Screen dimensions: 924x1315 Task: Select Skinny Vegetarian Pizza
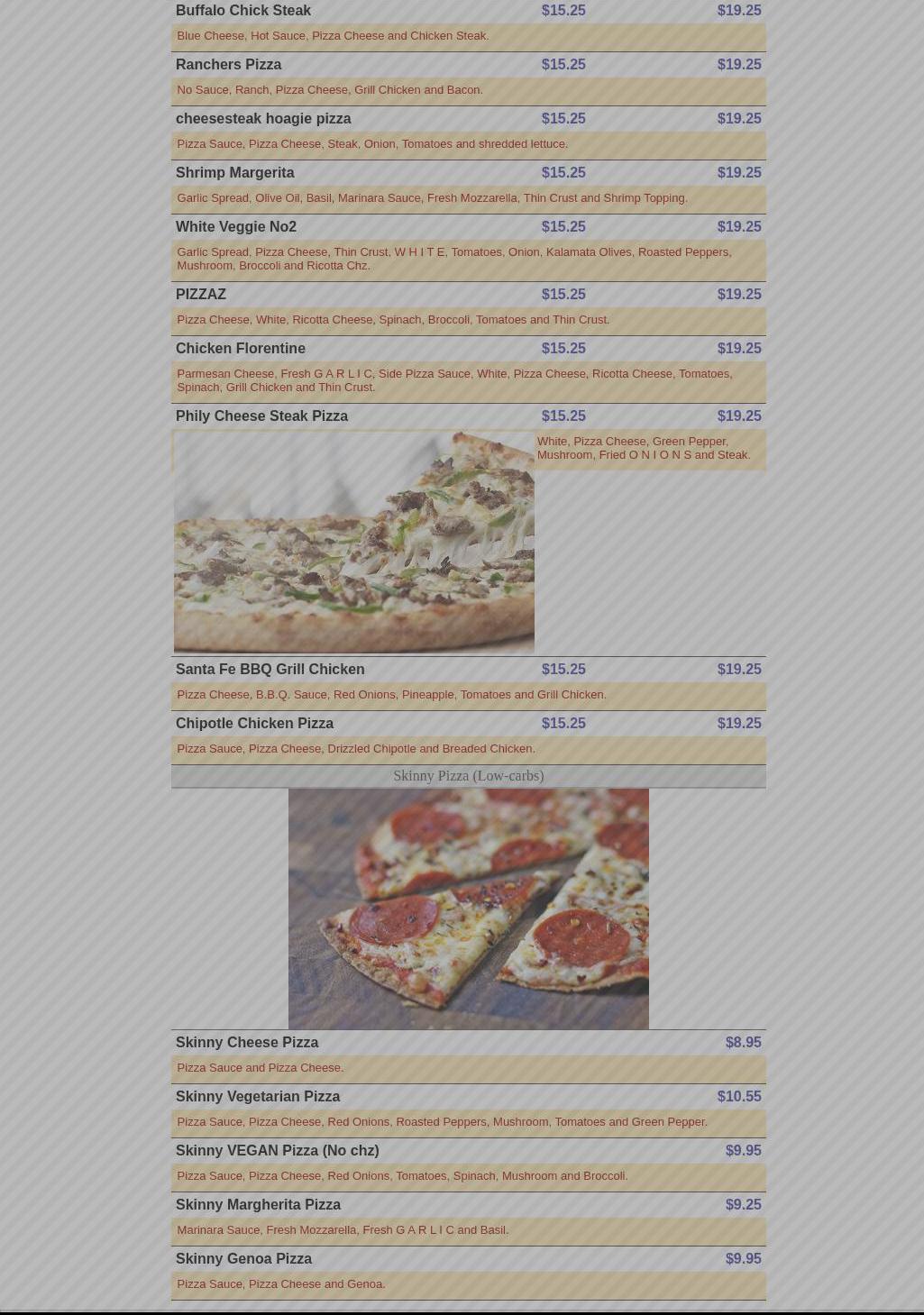[x=258, y=1097]
